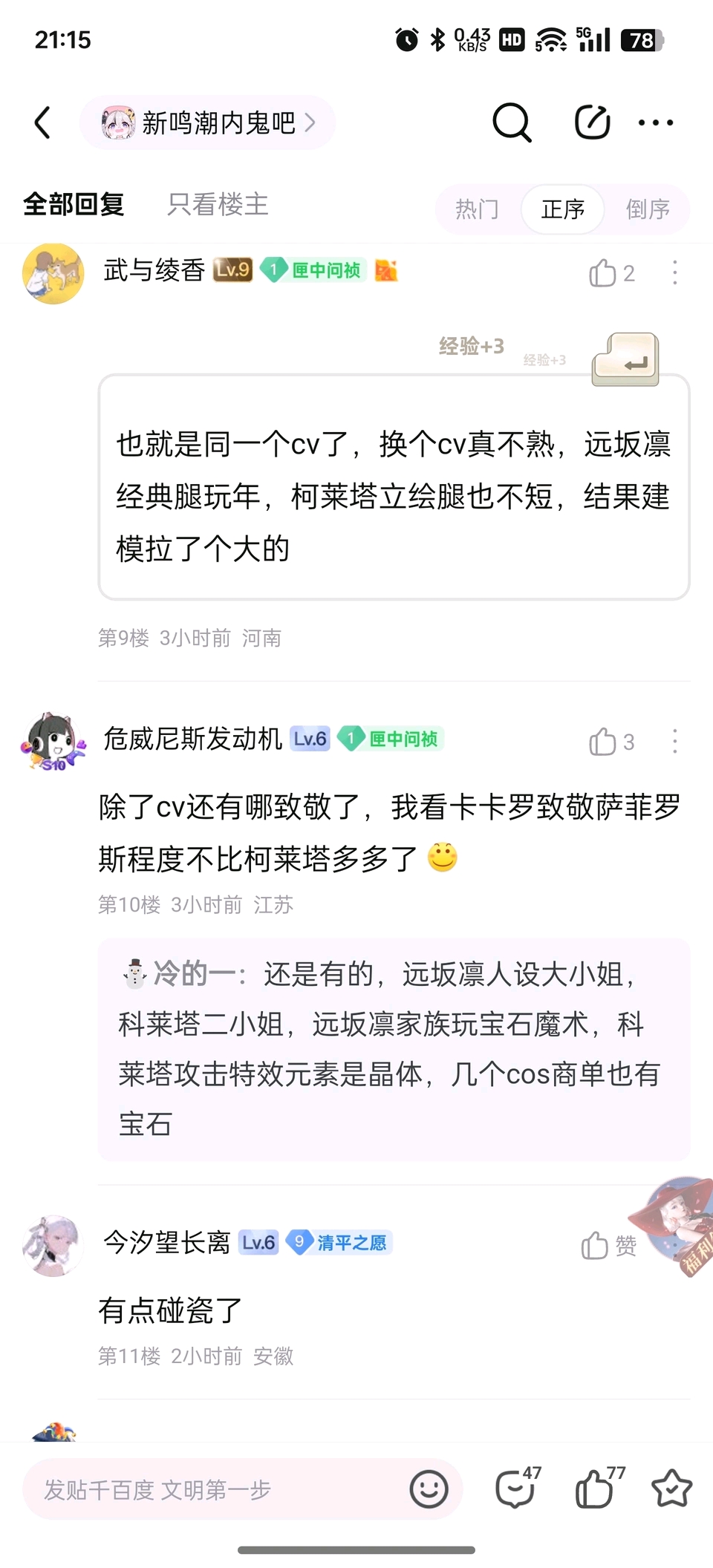Tap the 发贴千百度 reply input field
This screenshot has height=1568, width=713.
coord(215,1489)
